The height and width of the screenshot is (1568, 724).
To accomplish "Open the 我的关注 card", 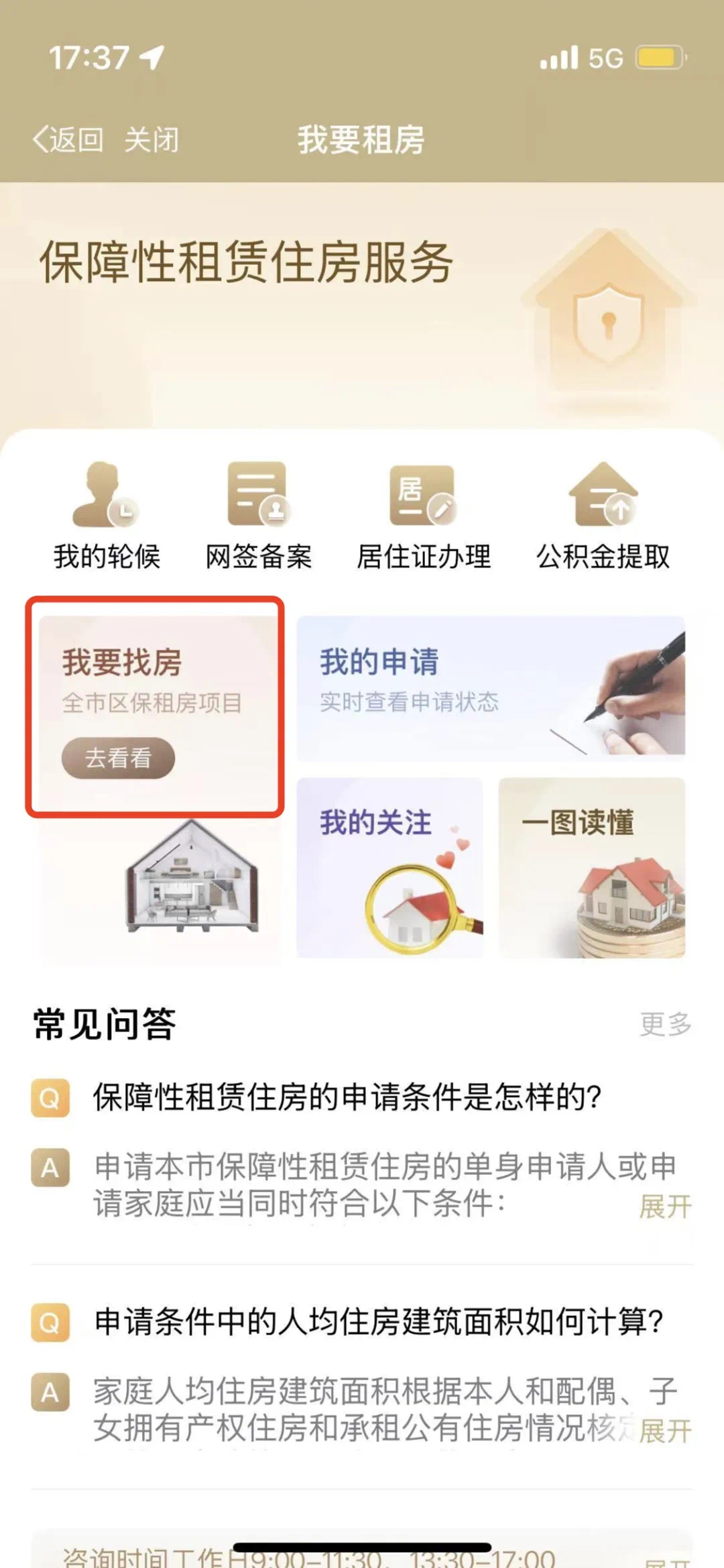I will click(389, 868).
